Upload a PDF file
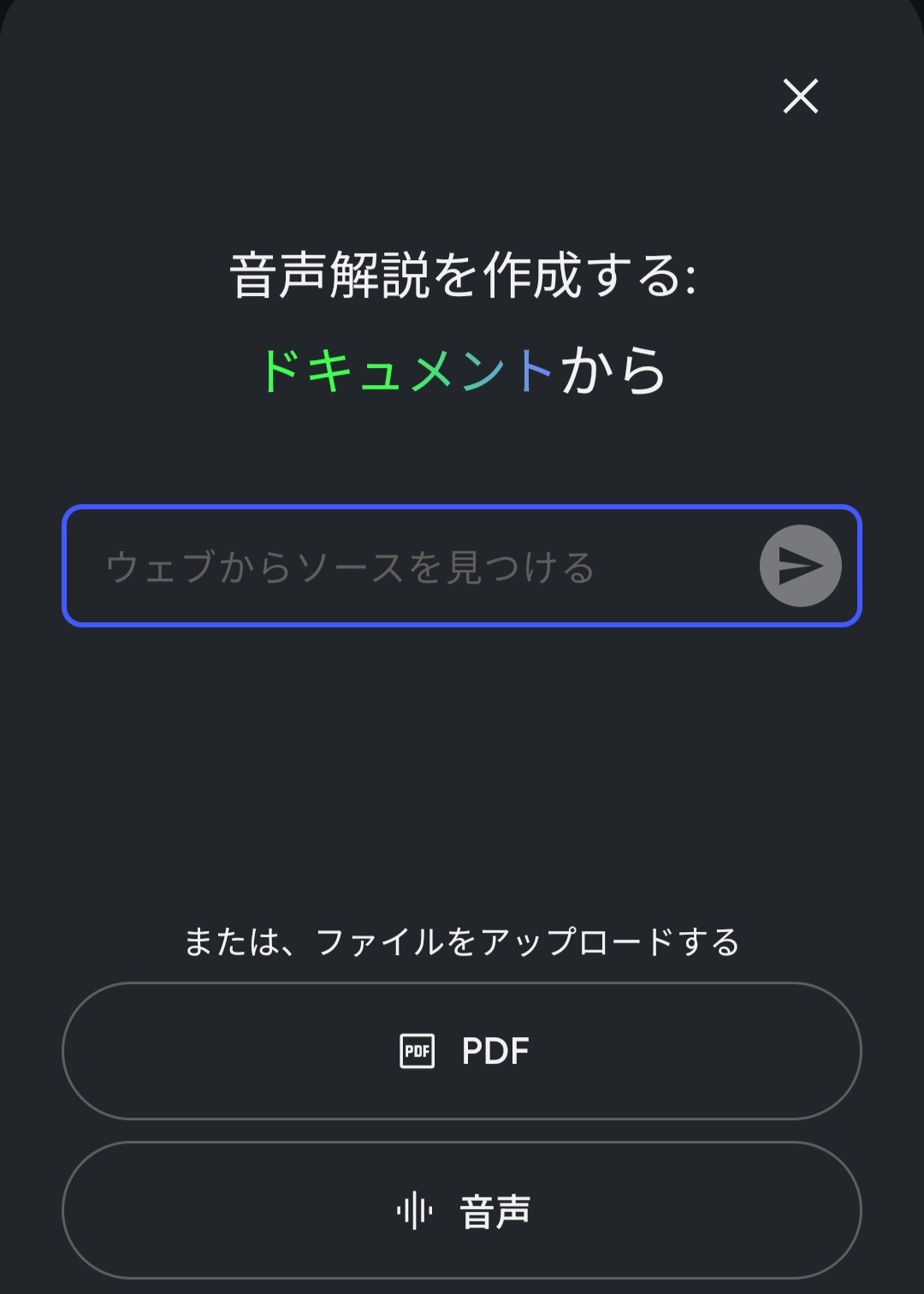924x1294 pixels. point(462,1051)
